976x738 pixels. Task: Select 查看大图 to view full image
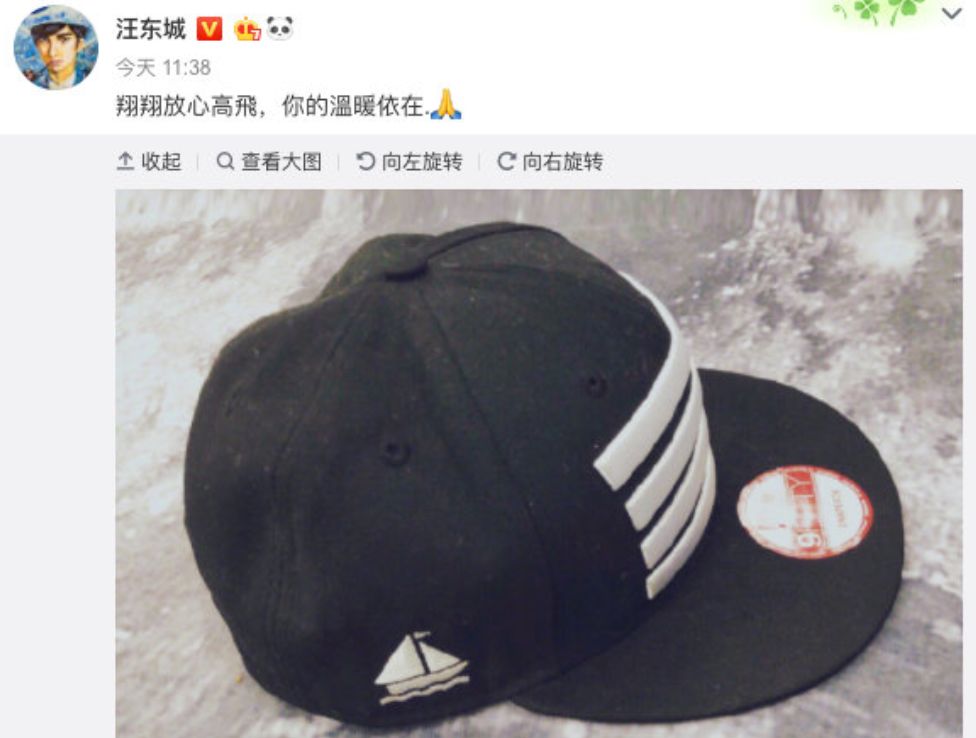(269, 162)
